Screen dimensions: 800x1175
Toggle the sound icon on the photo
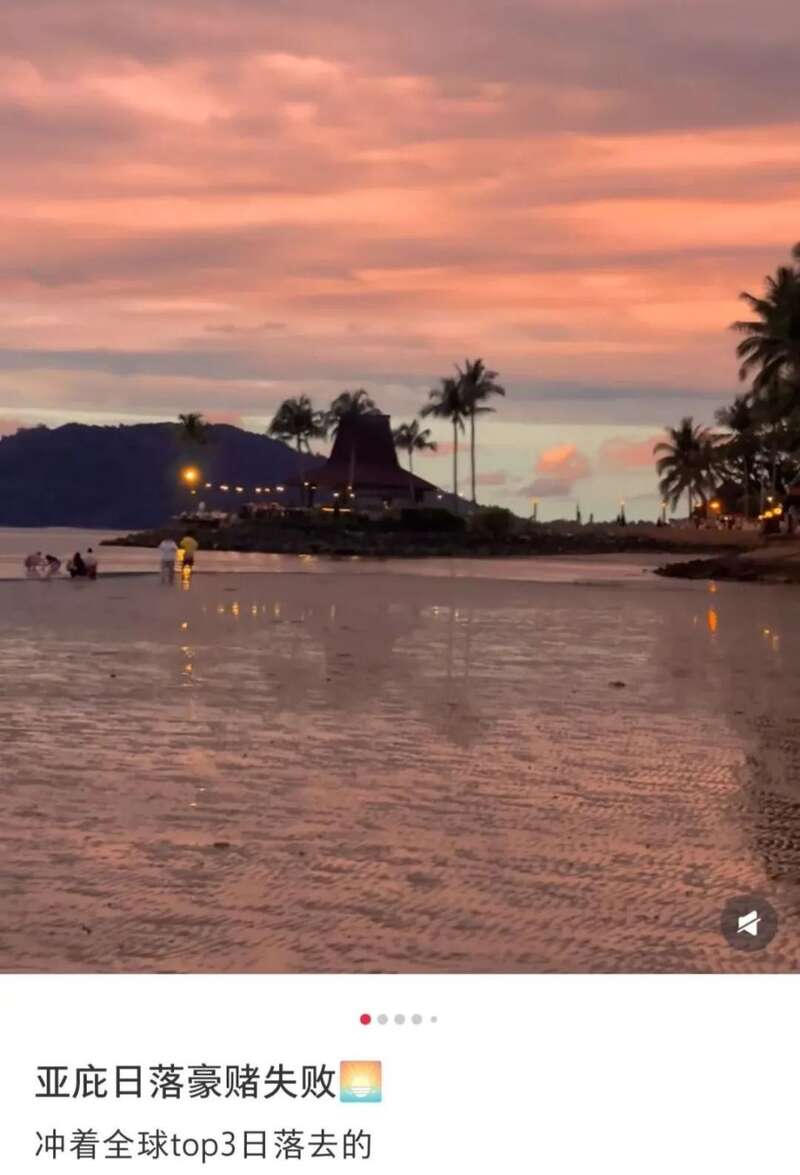749,923
